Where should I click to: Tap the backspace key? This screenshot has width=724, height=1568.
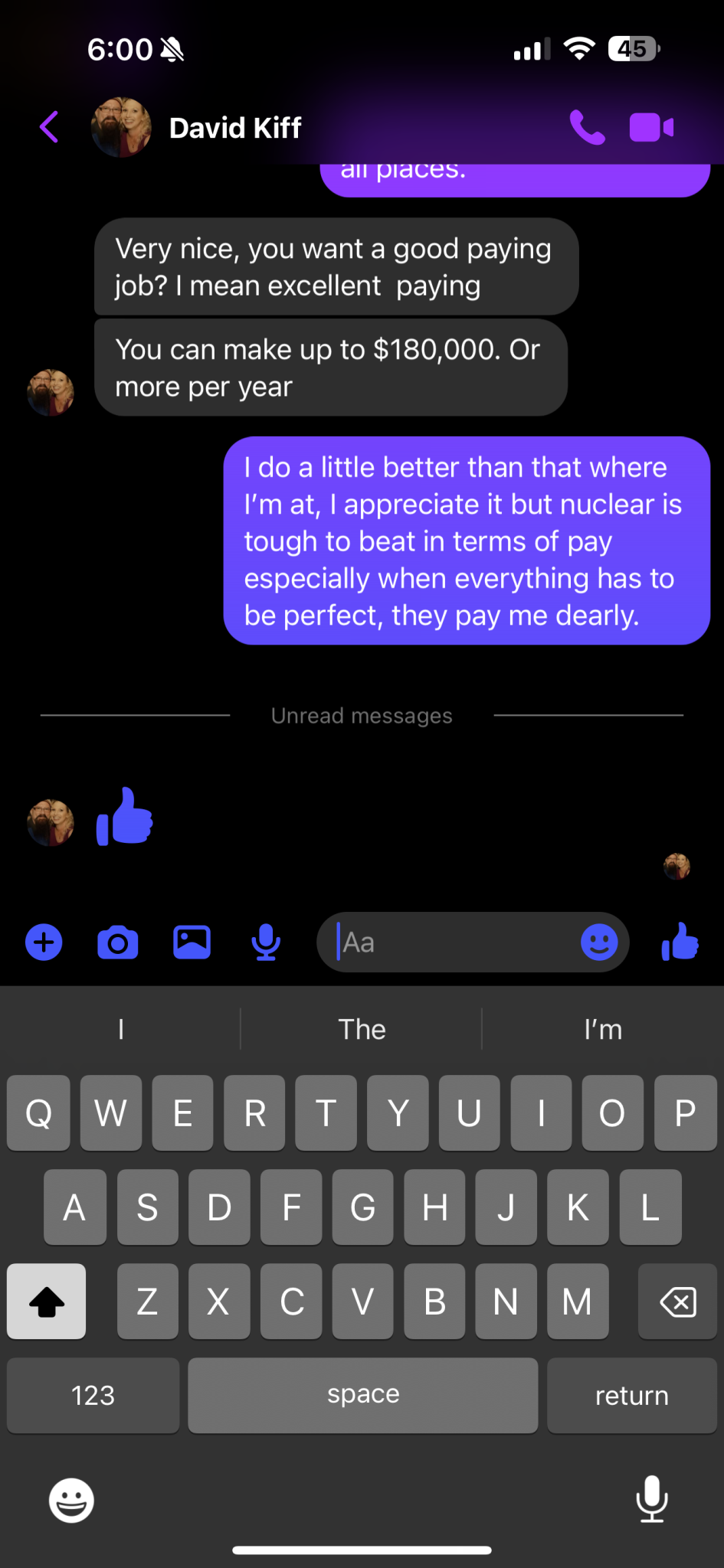pos(677,1301)
